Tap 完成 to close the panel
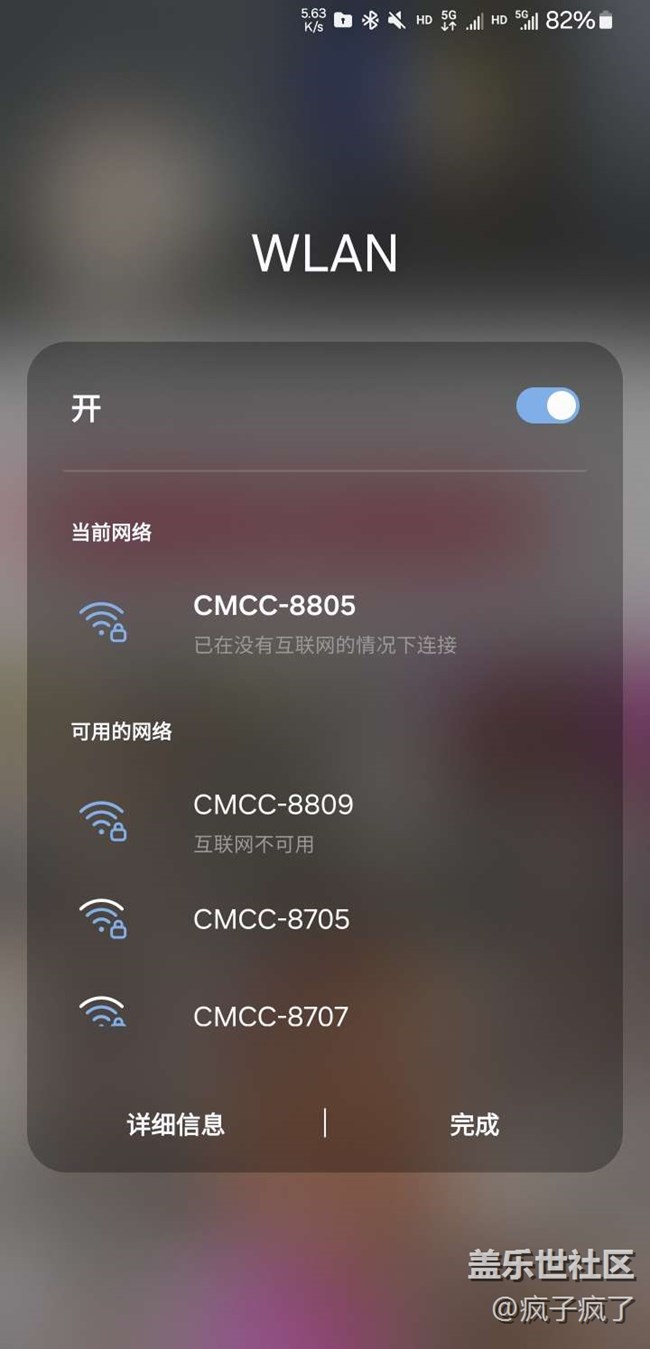This screenshot has width=650, height=1349. pyautogui.click(x=474, y=1124)
